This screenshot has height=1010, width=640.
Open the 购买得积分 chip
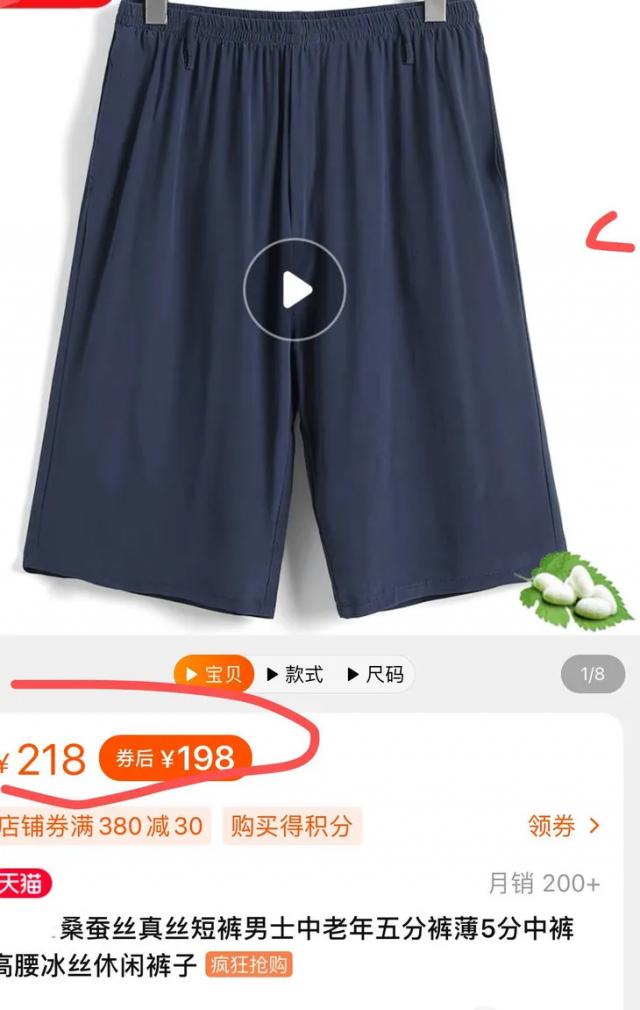pos(291,826)
